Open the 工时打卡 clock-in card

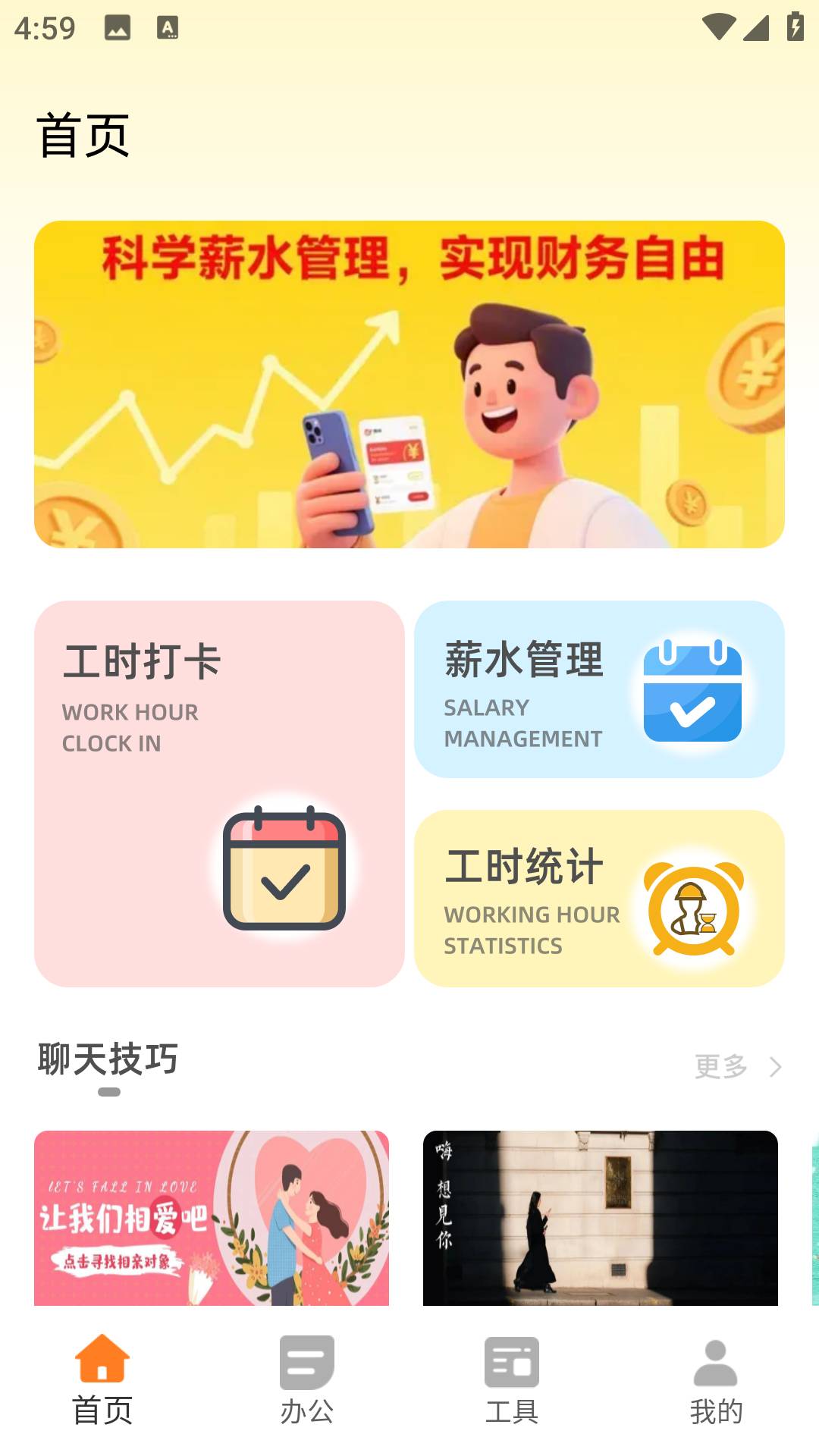coord(219,794)
